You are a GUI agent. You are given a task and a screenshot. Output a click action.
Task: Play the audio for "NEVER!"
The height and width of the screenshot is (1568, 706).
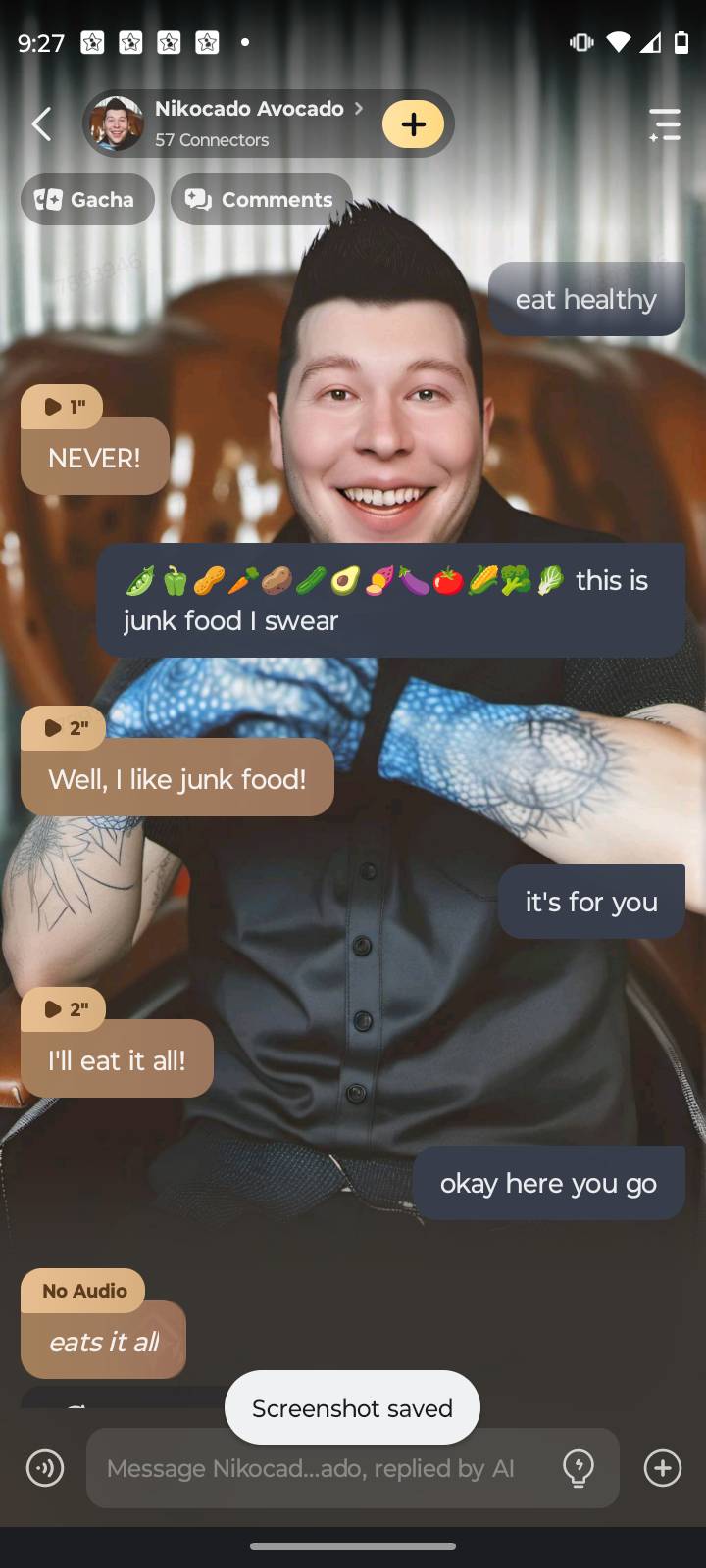click(x=63, y=407)
